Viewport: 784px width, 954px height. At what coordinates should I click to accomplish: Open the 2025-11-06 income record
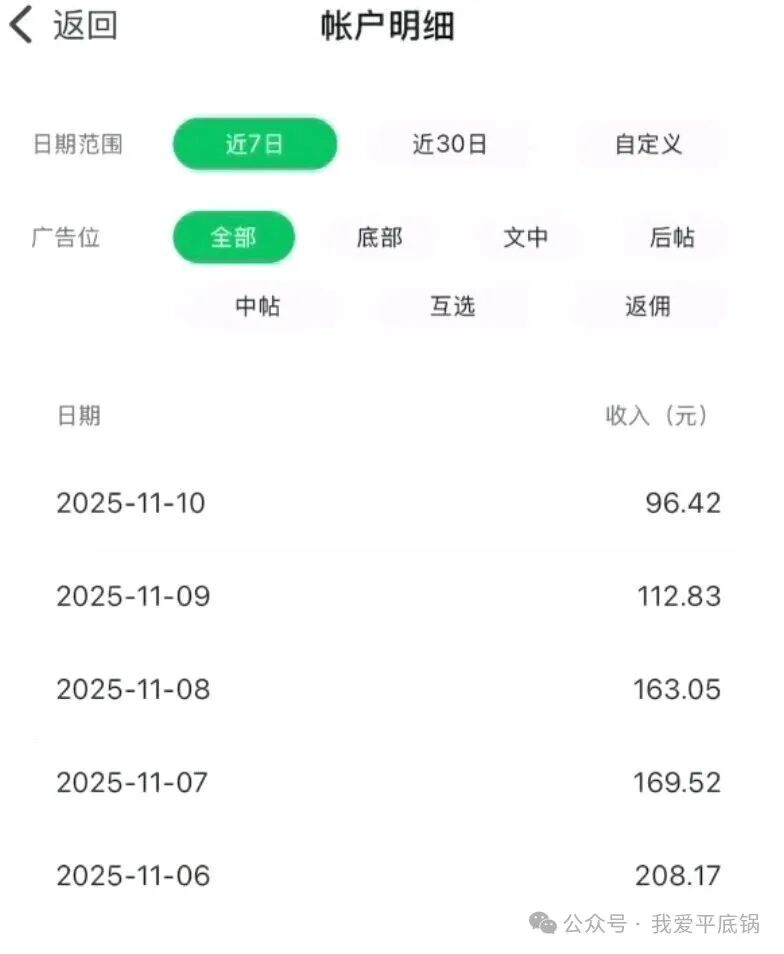click(390, 875)
